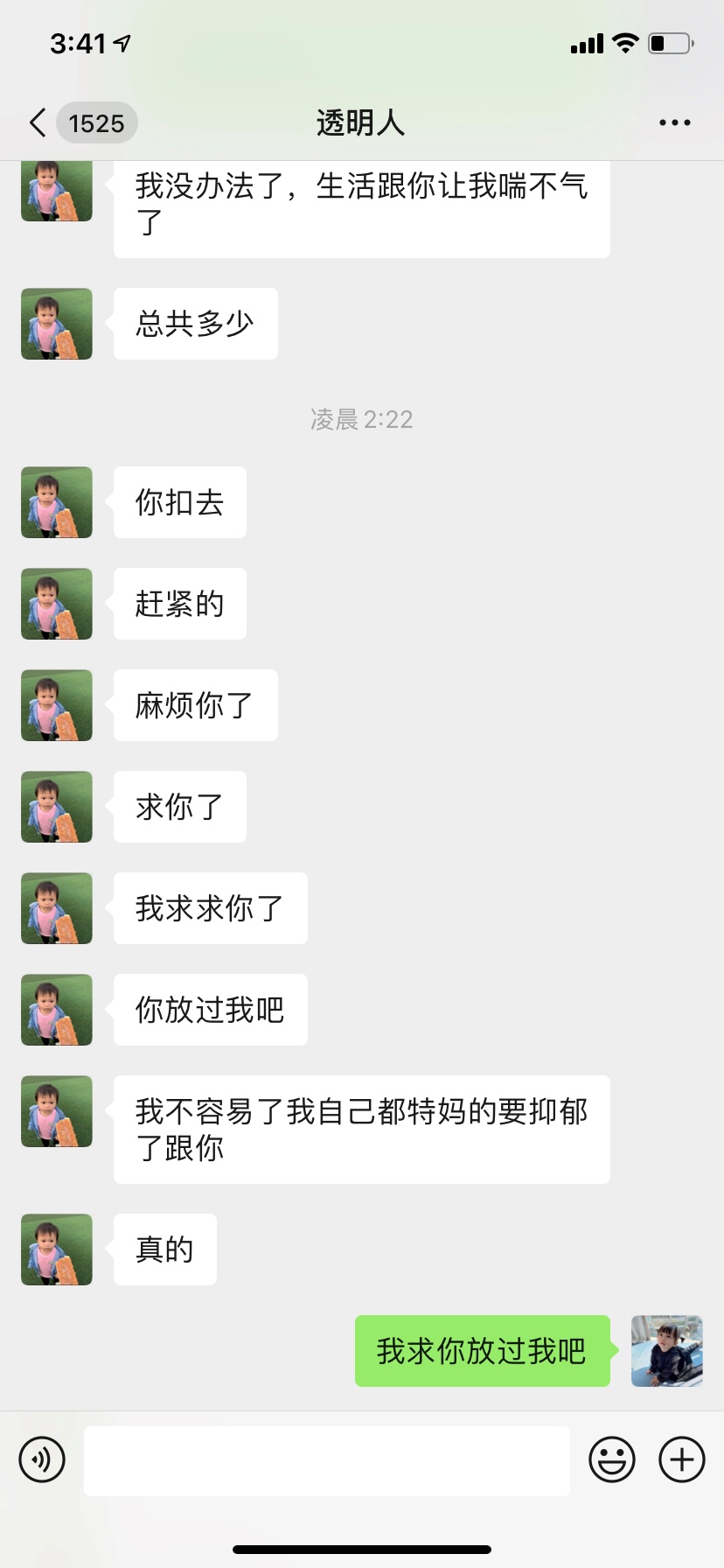The height and width of the screenshot is (1568, 724).
Task: Open the plus attachment menu
Action: pyautogui.click(x=681, y=1459)
